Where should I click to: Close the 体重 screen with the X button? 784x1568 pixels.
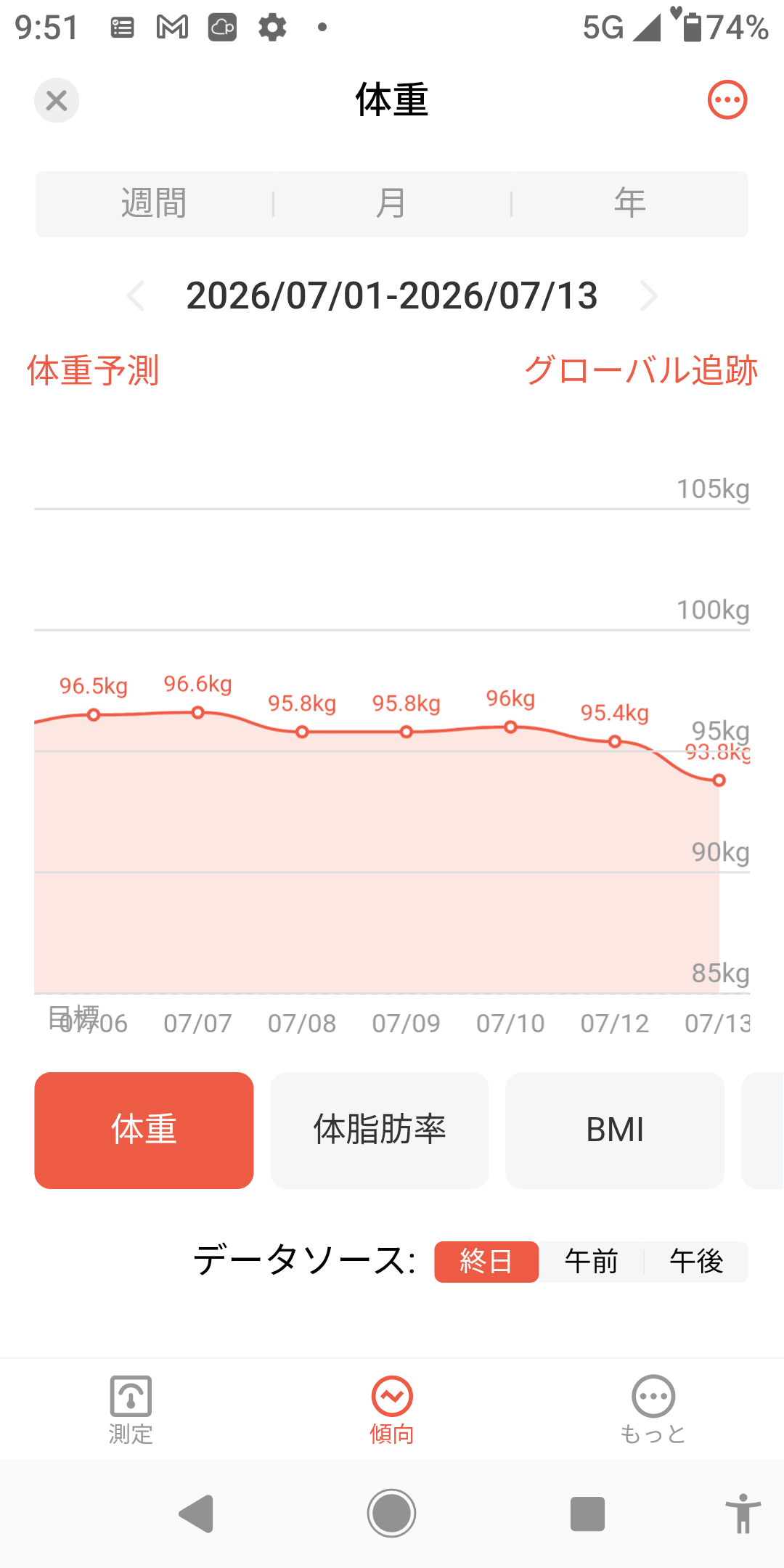(57, 100)
